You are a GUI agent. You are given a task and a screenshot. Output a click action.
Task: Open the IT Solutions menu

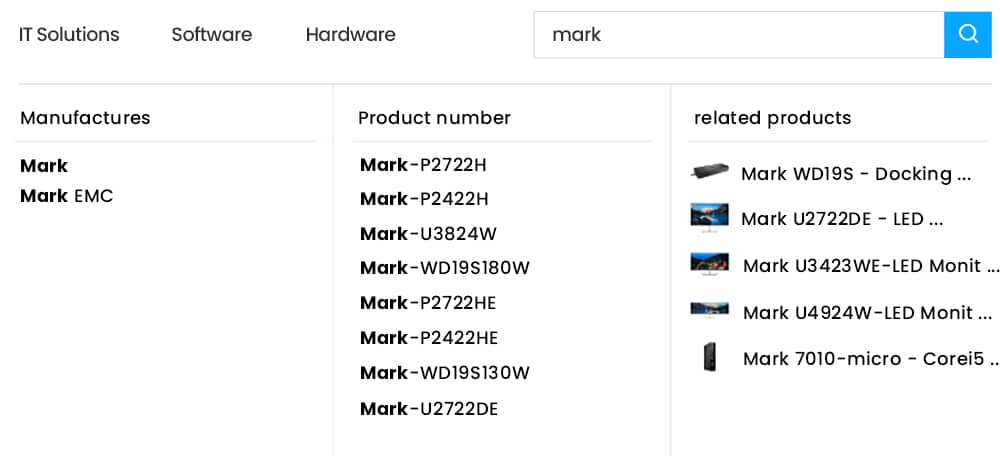click(69, 34)
